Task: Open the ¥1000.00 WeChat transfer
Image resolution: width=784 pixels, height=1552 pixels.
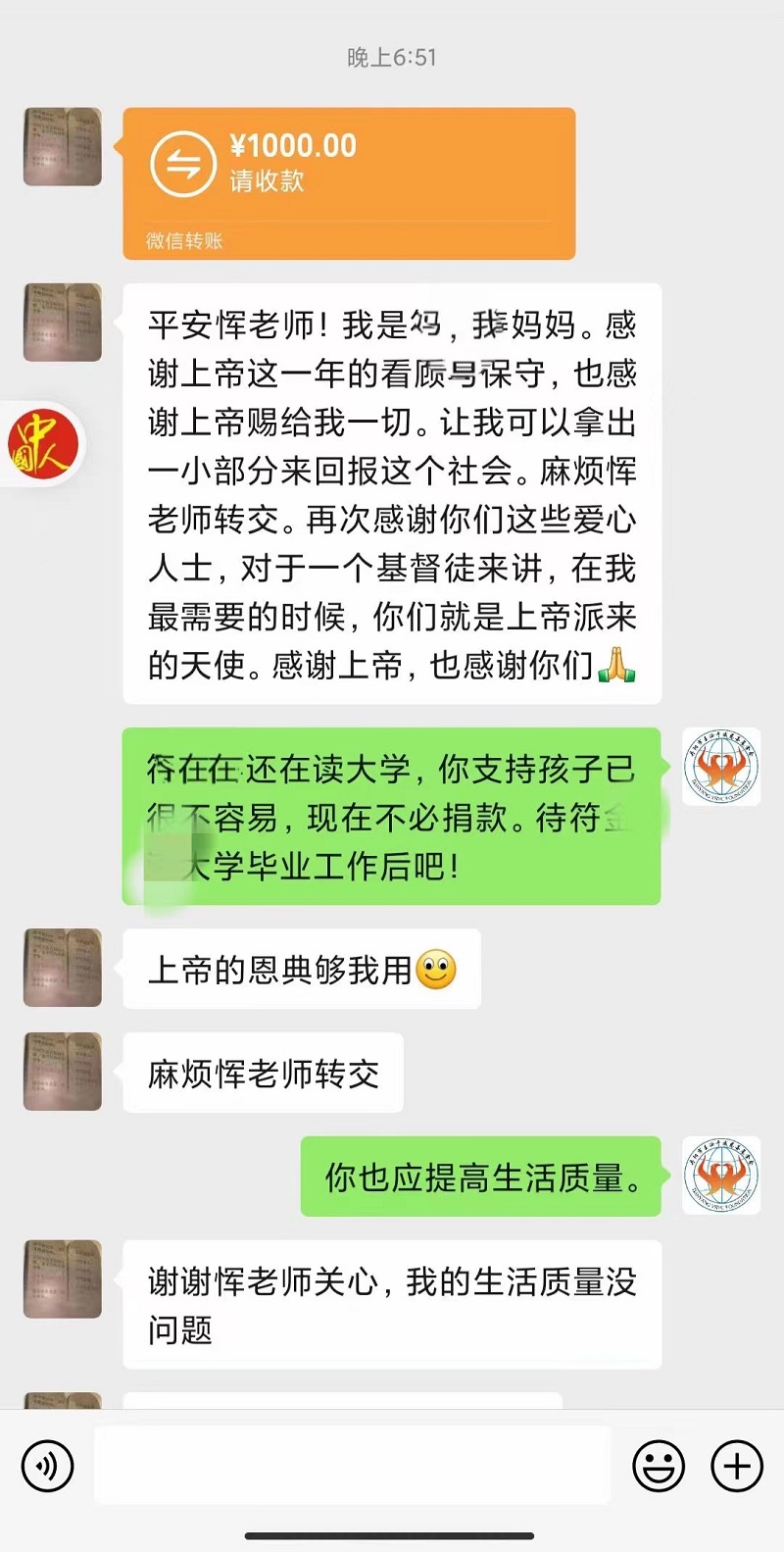Action: pyautogui.click(x=349, y=182)
